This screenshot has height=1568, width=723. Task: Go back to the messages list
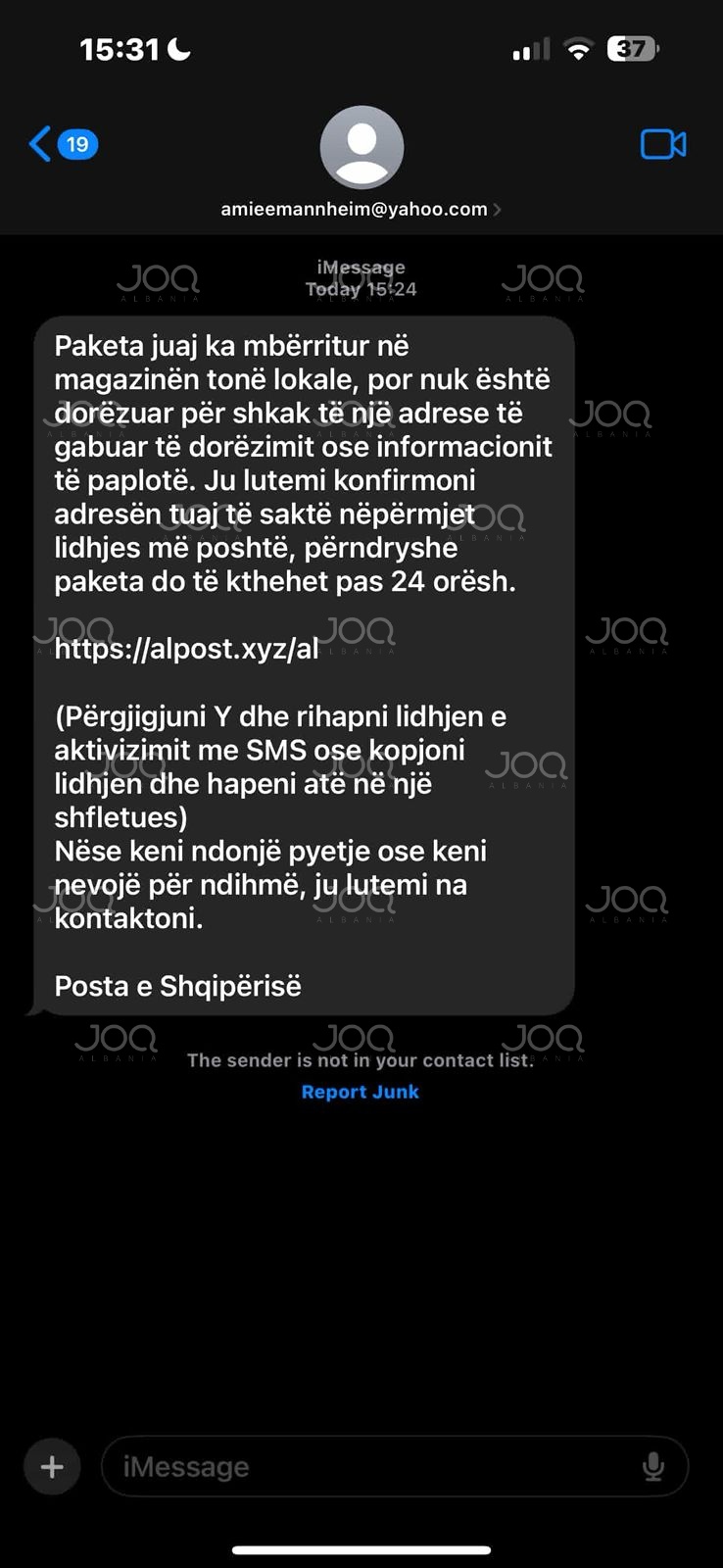coord(64,144)
